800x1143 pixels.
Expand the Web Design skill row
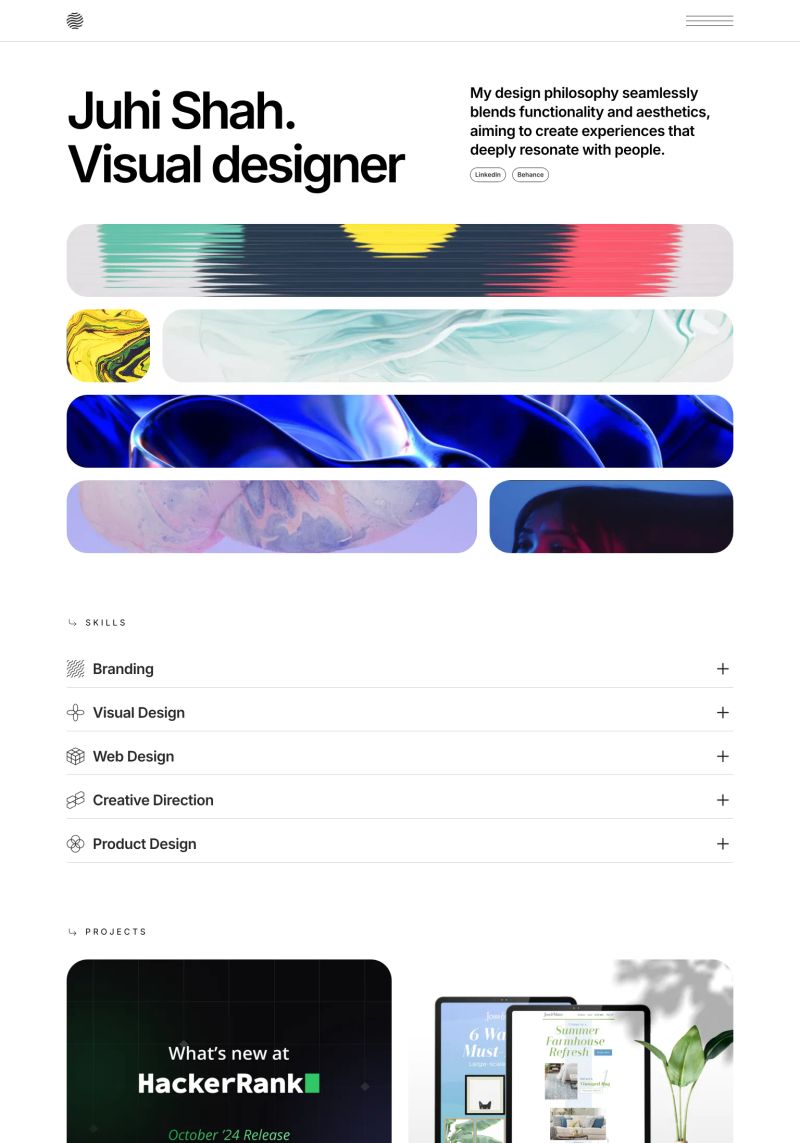[722, 757]
